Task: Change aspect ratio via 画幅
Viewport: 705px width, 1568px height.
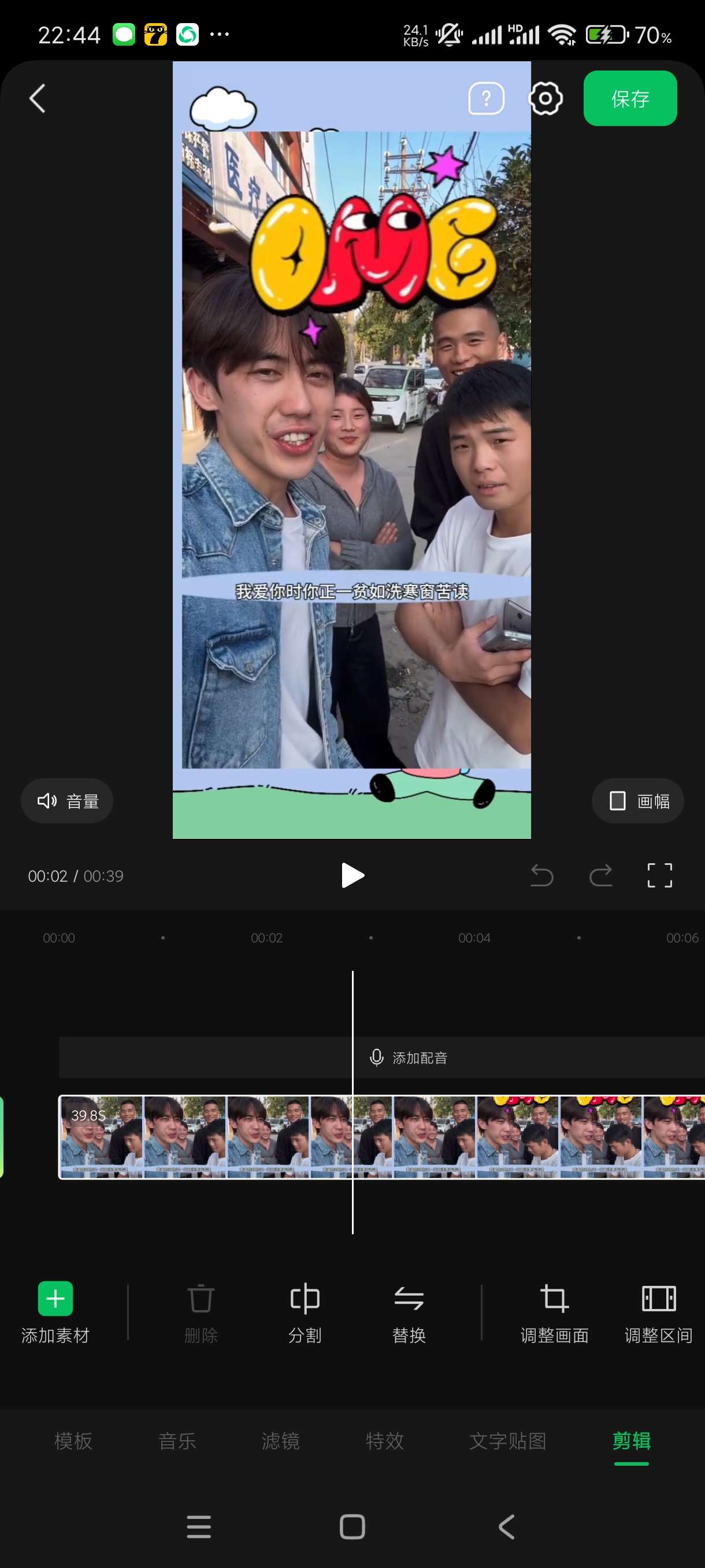Action: (637, 801)
